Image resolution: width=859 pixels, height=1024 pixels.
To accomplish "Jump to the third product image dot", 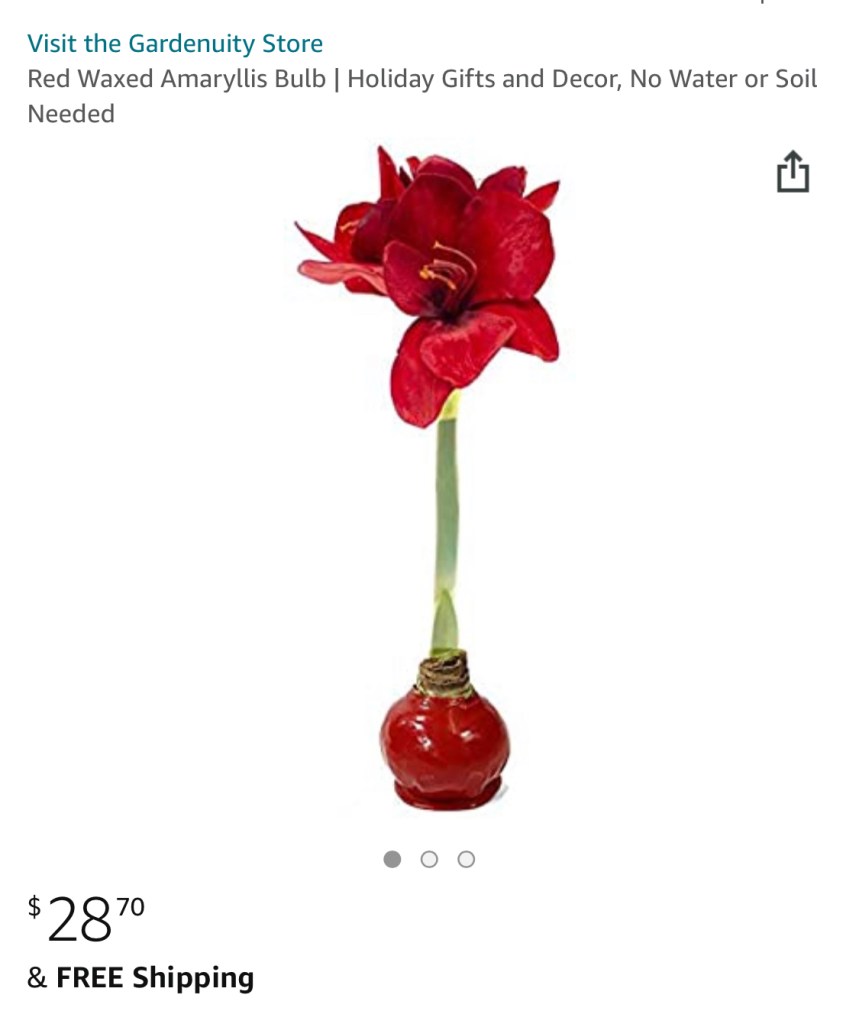I will pos(466,859).
